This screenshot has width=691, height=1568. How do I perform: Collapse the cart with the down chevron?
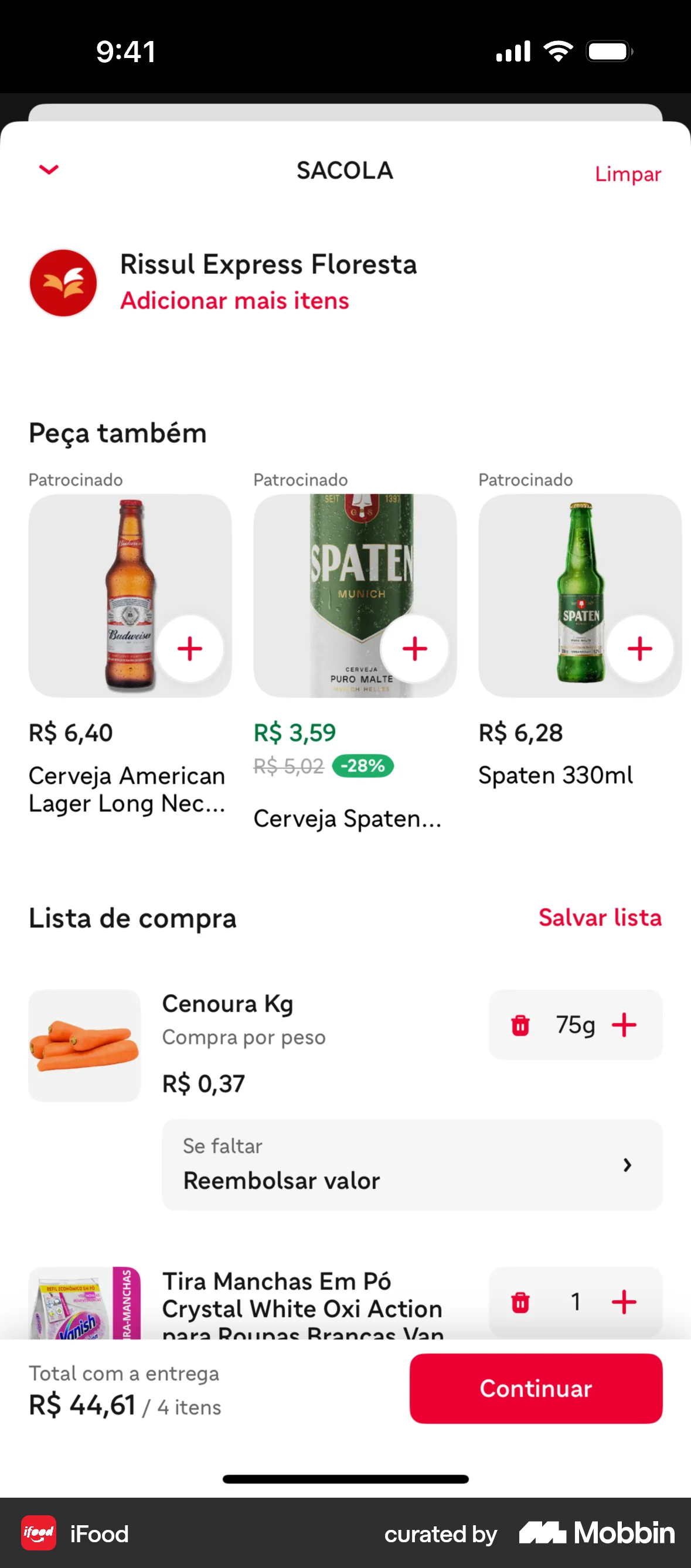tap(48, 171)
